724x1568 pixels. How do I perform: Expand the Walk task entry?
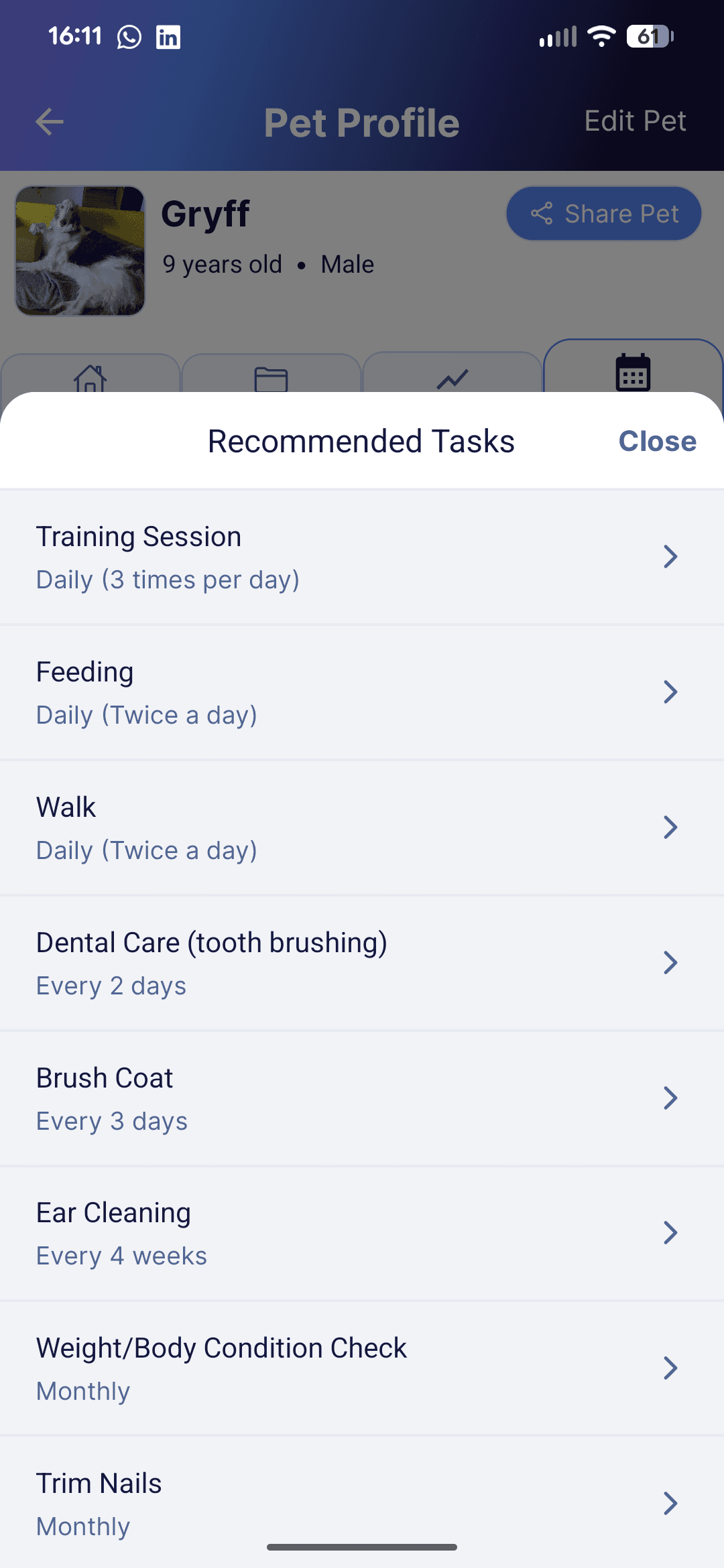point(670,827)
